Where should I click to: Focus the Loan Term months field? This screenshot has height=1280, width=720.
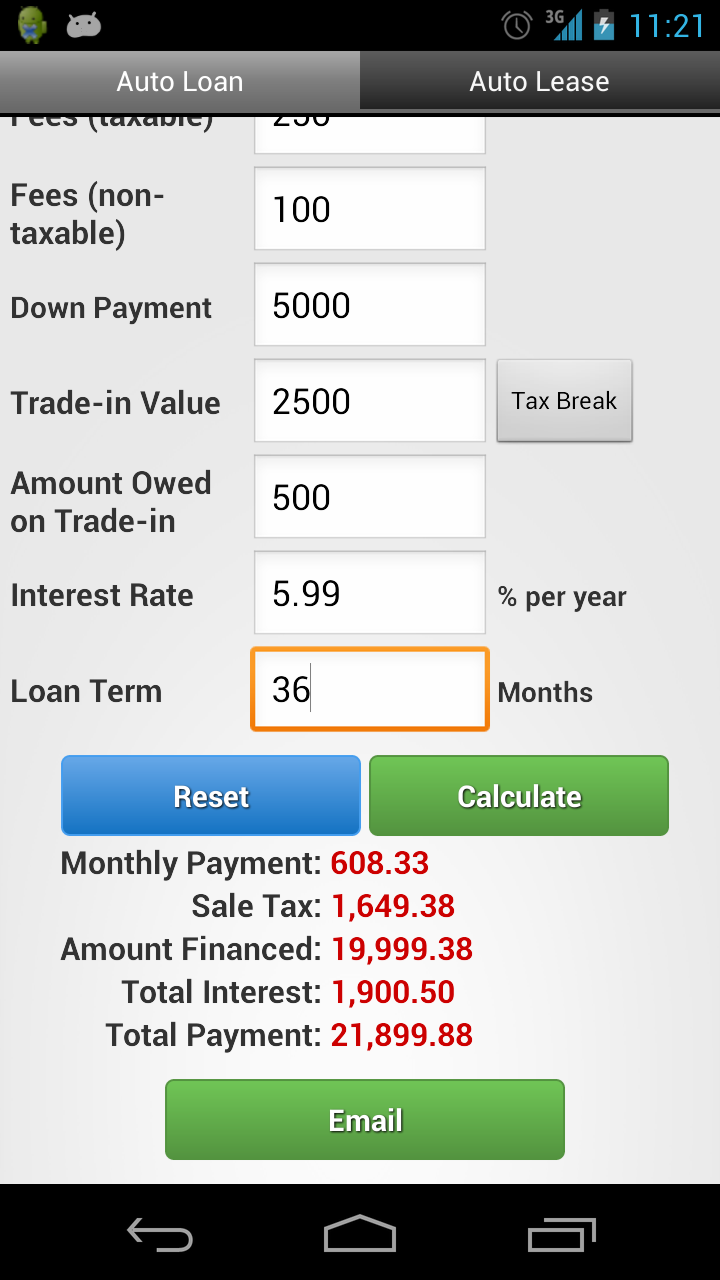click(x=370, y=689)
